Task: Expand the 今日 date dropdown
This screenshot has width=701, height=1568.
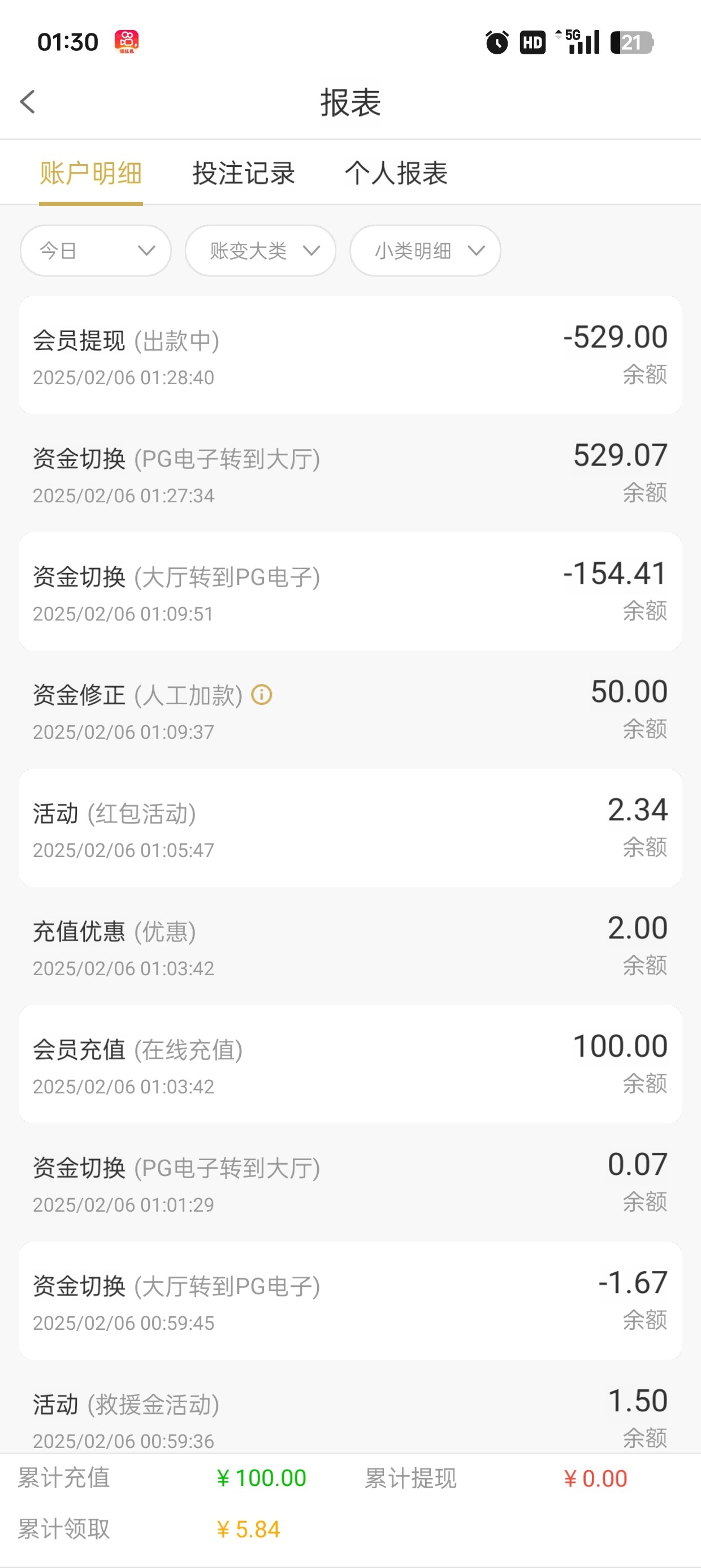Action: click(x=96, y=251)
